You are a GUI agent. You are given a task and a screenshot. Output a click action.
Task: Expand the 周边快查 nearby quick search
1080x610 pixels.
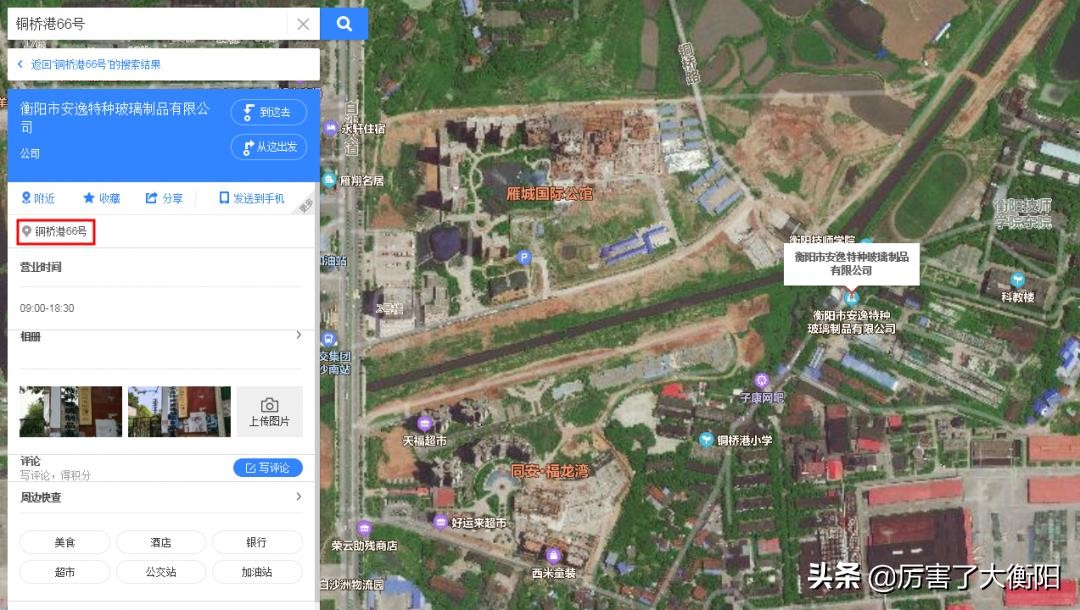(298, 497)
